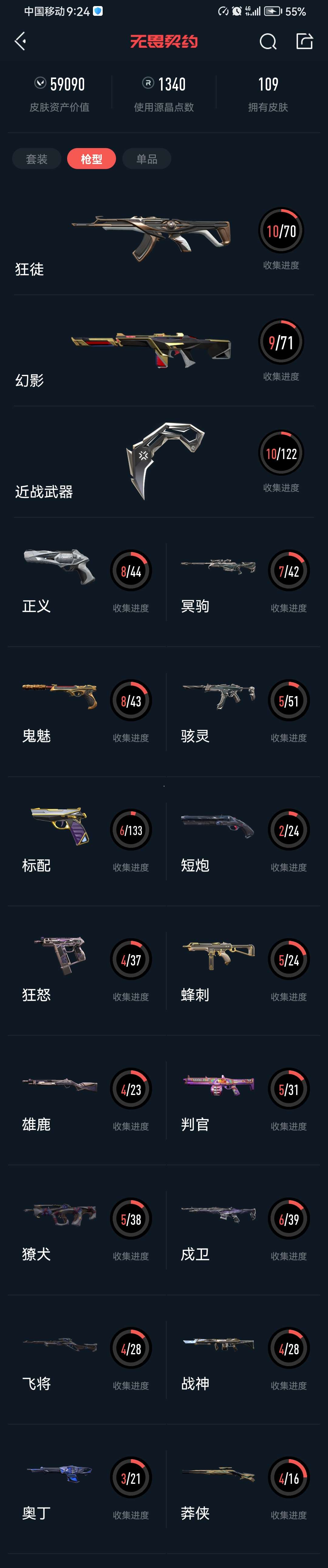Open the 幻影 weapon skin collection

[x=163, y=351]
